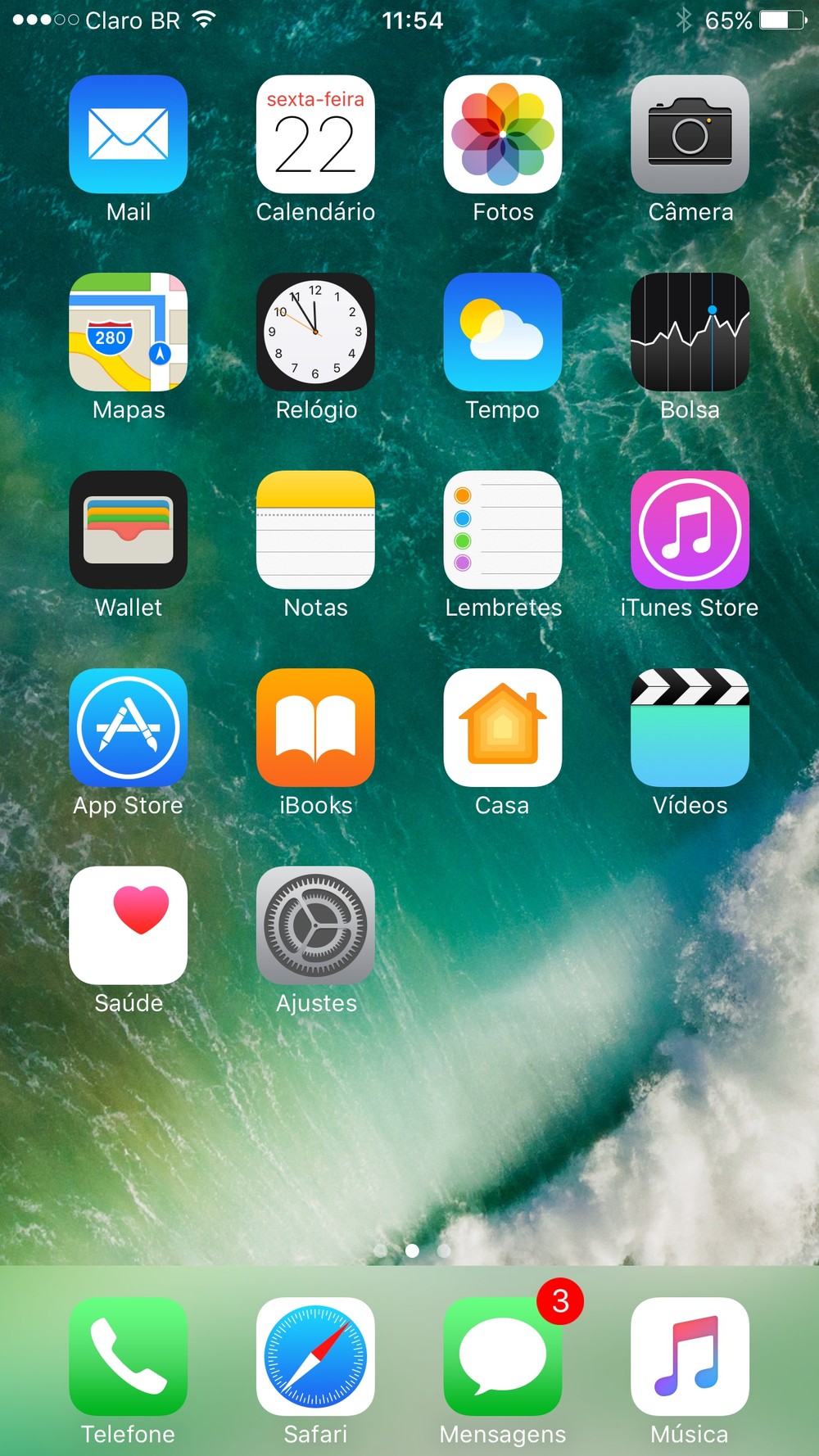Open Ajustes settings

click(315, 925)
